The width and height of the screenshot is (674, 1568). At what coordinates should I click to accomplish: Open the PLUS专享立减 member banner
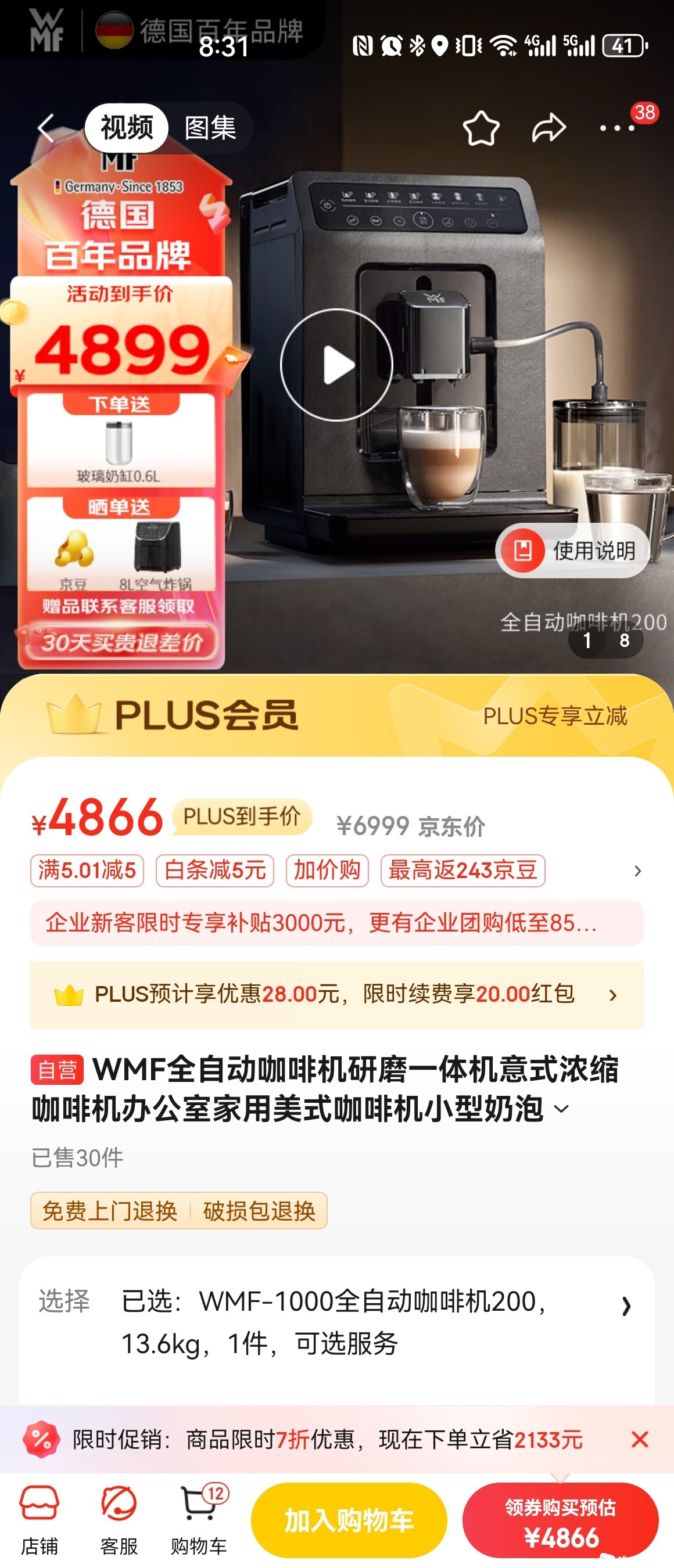pos(554,716)
